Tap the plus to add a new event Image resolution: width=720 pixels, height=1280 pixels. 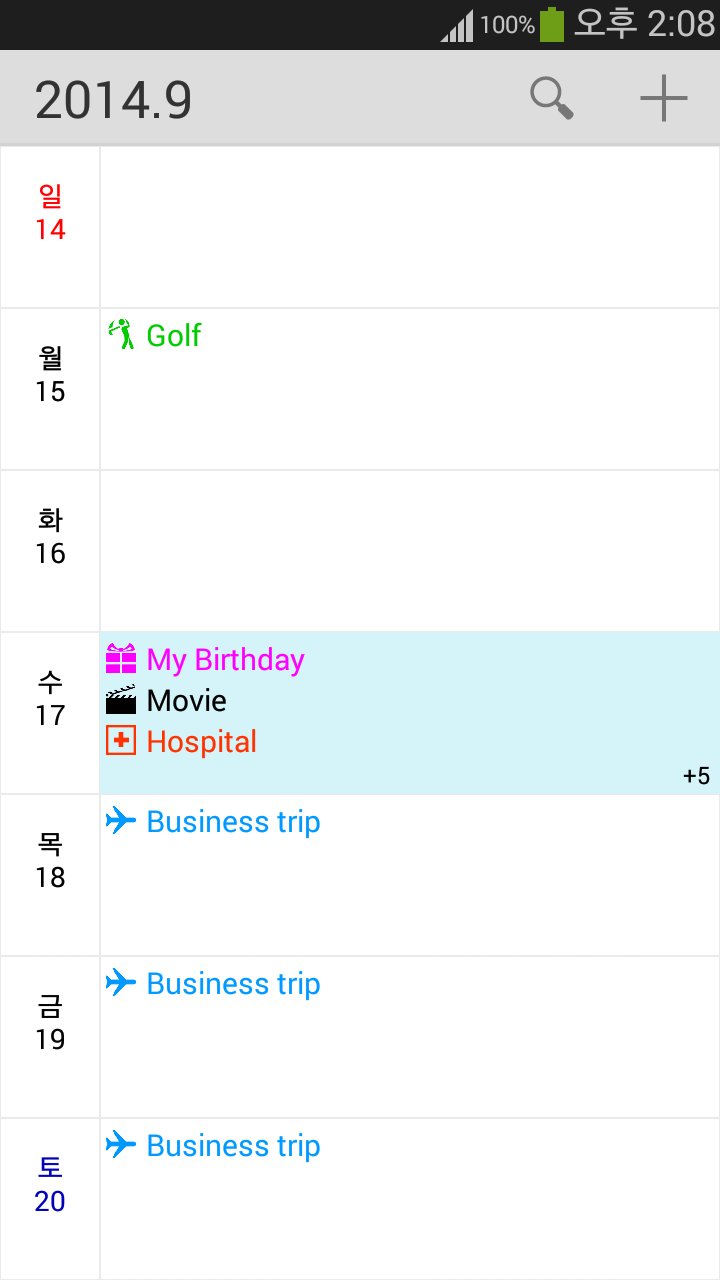(x=663, y=97)
